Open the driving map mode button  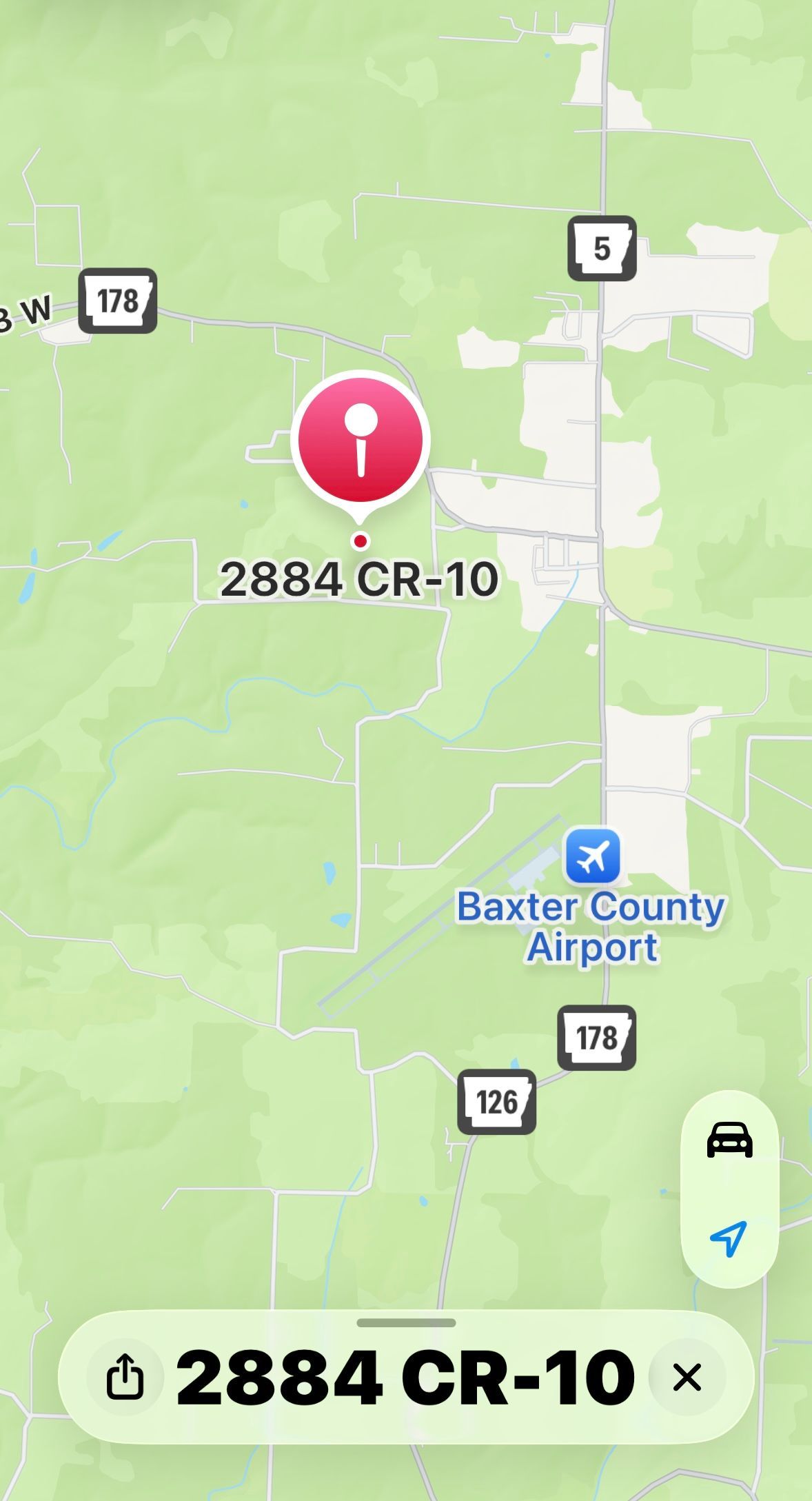point(729,1140)
